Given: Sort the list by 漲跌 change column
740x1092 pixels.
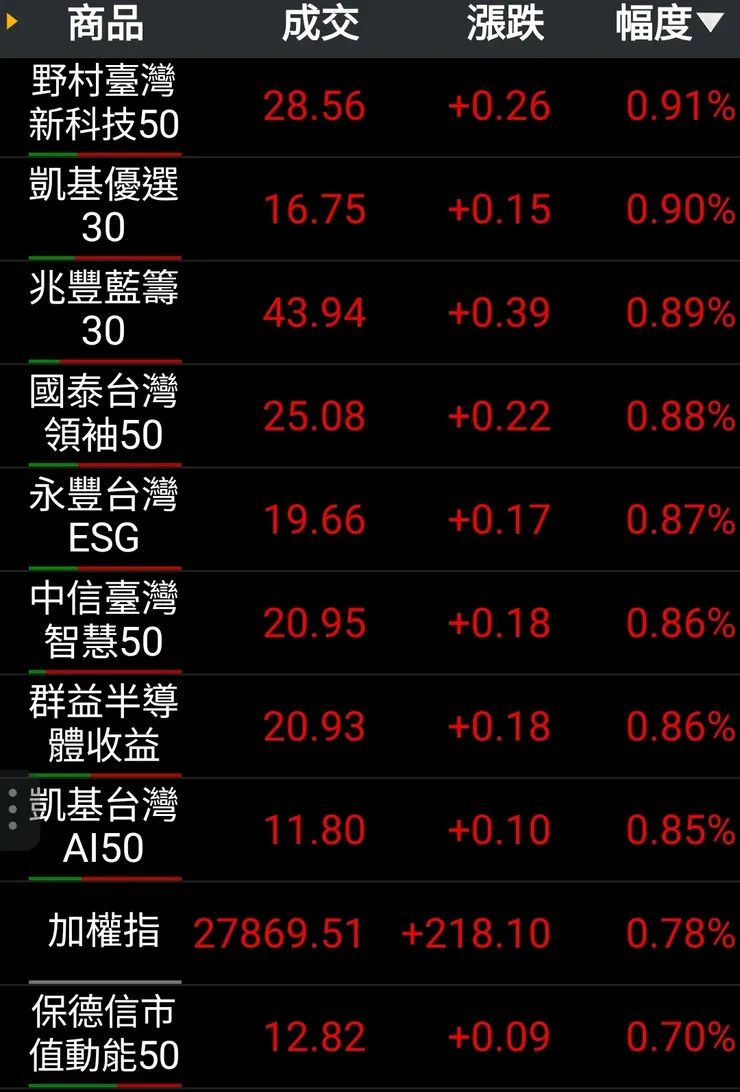Looking at the screenshot, I should click(503, 24).
